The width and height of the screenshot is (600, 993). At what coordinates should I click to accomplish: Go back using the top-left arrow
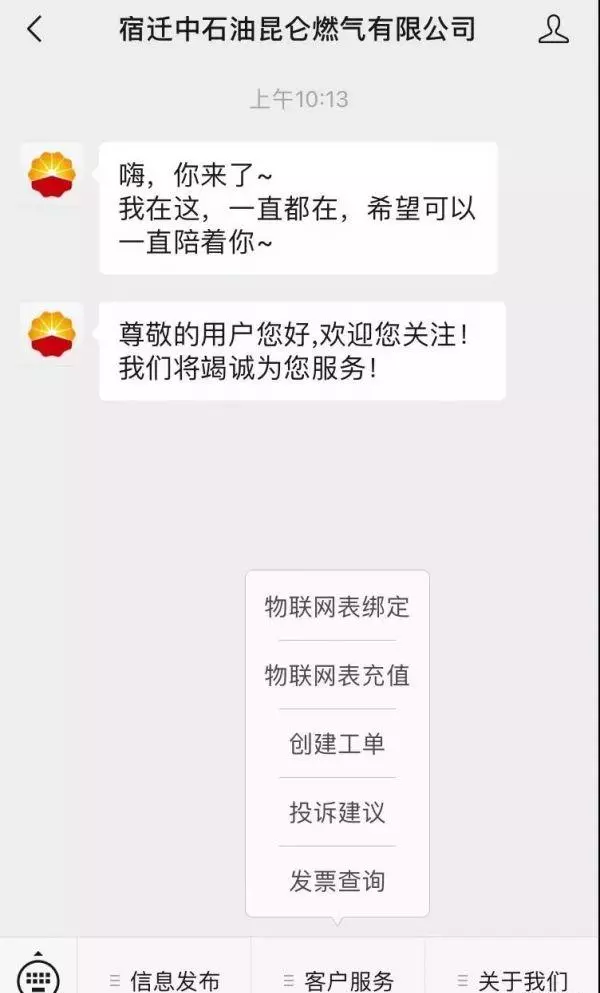coord(35,30)
